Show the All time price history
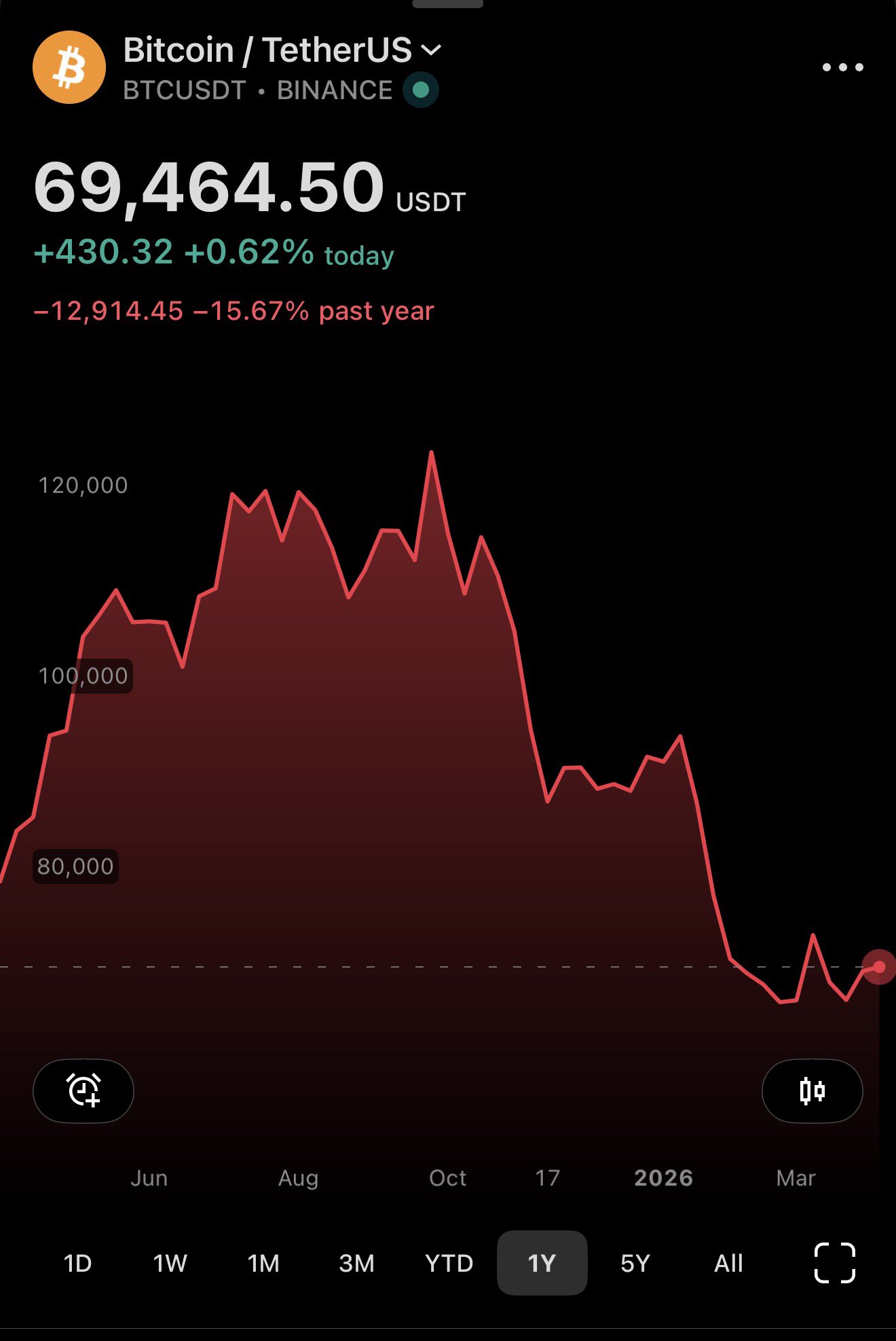The image size is (896, 1341). (728, 1263)
